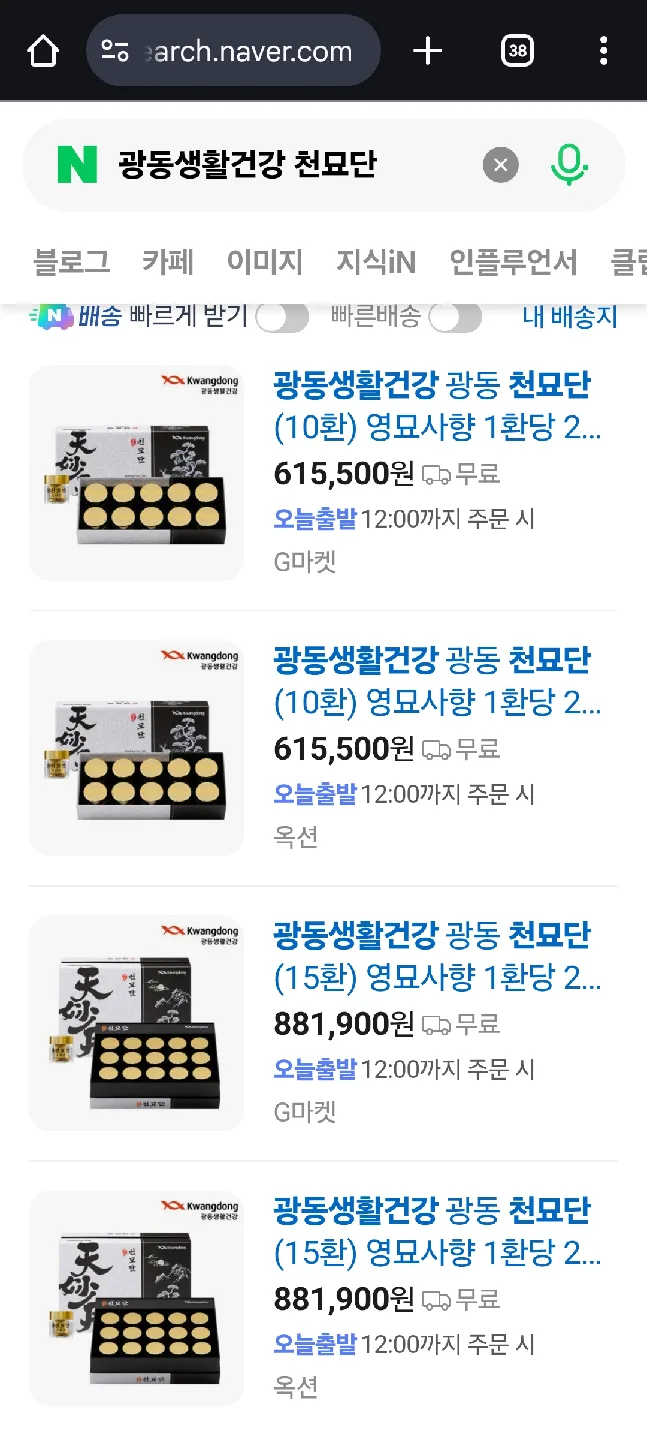Clear the search query text

[x=501, y=165]
